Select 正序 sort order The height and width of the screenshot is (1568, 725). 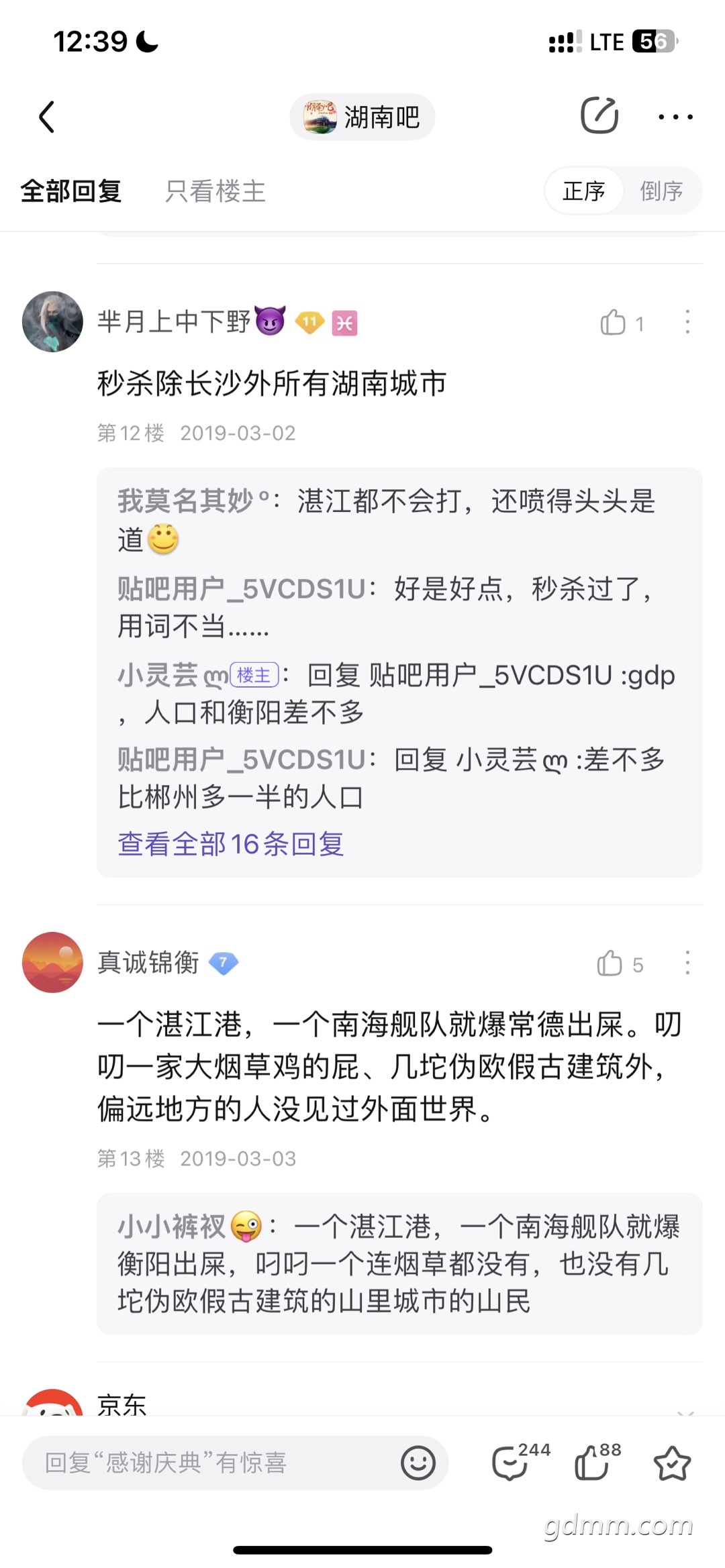click(584, 191)
